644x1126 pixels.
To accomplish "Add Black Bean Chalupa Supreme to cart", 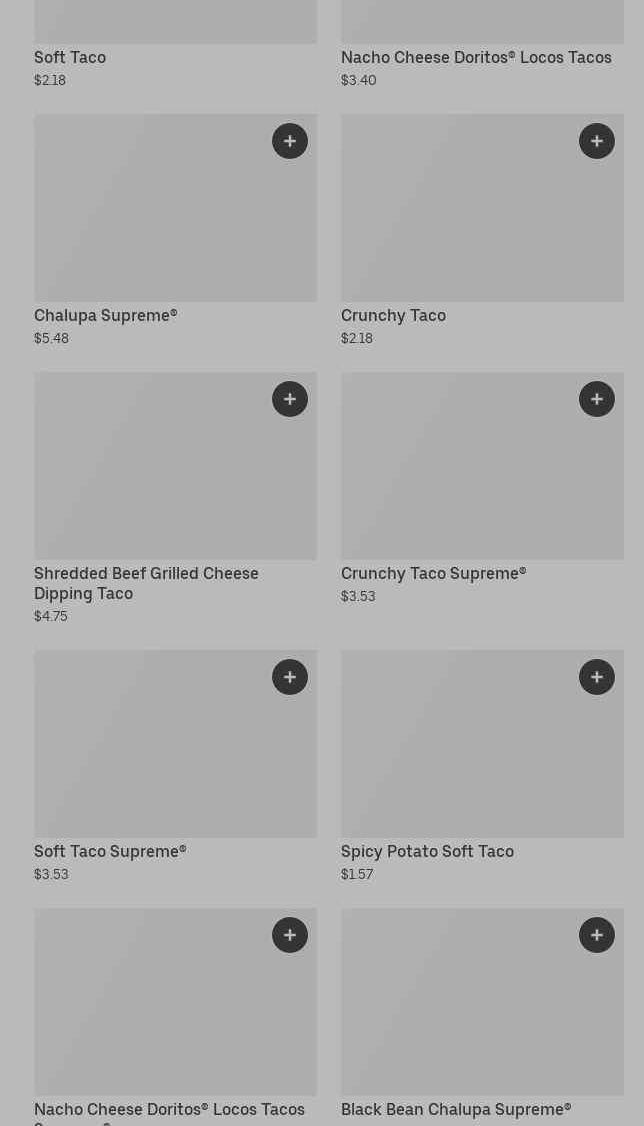I will [597, 935].
